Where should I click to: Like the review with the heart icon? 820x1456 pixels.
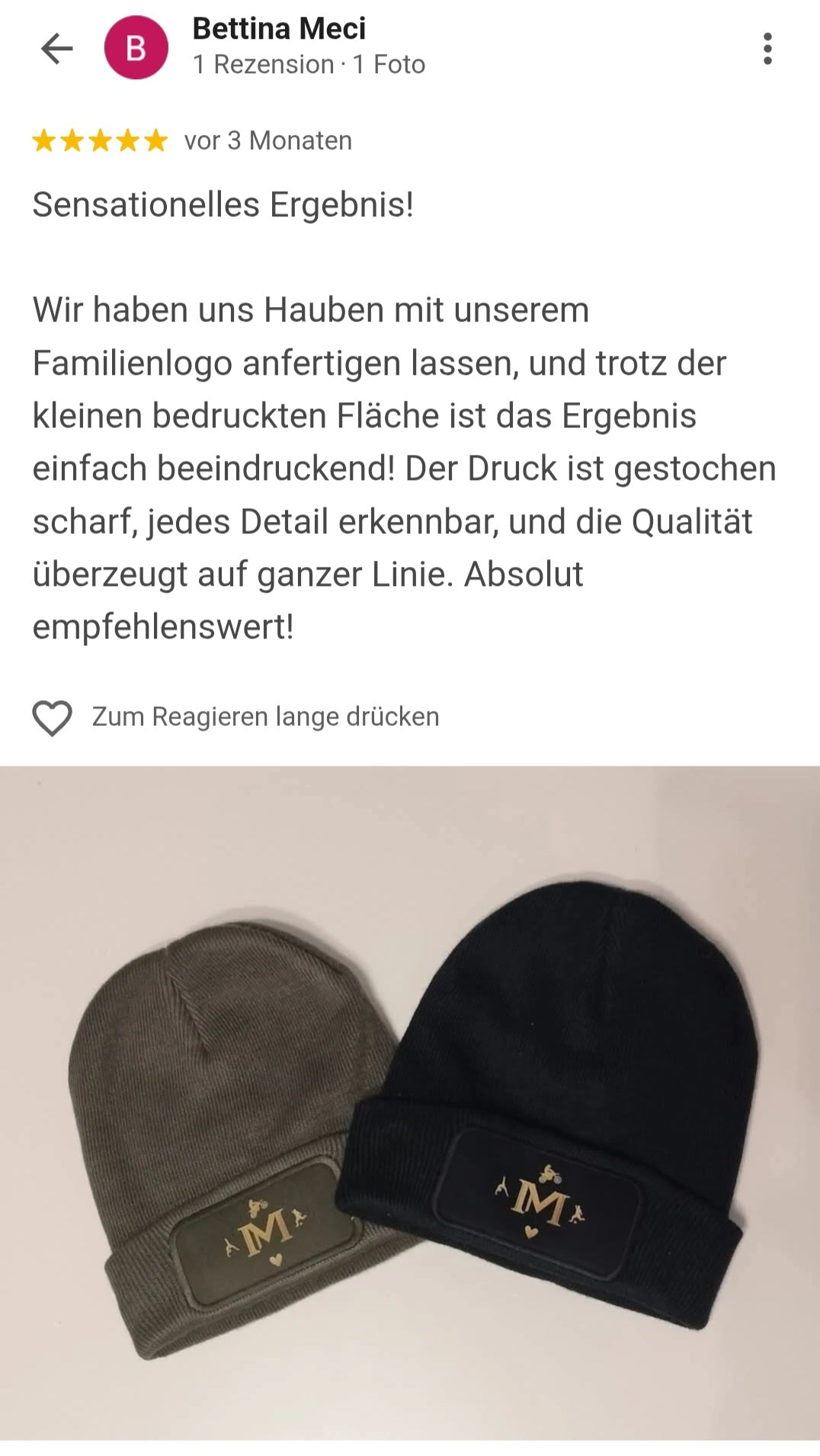(x=52, y=717)
